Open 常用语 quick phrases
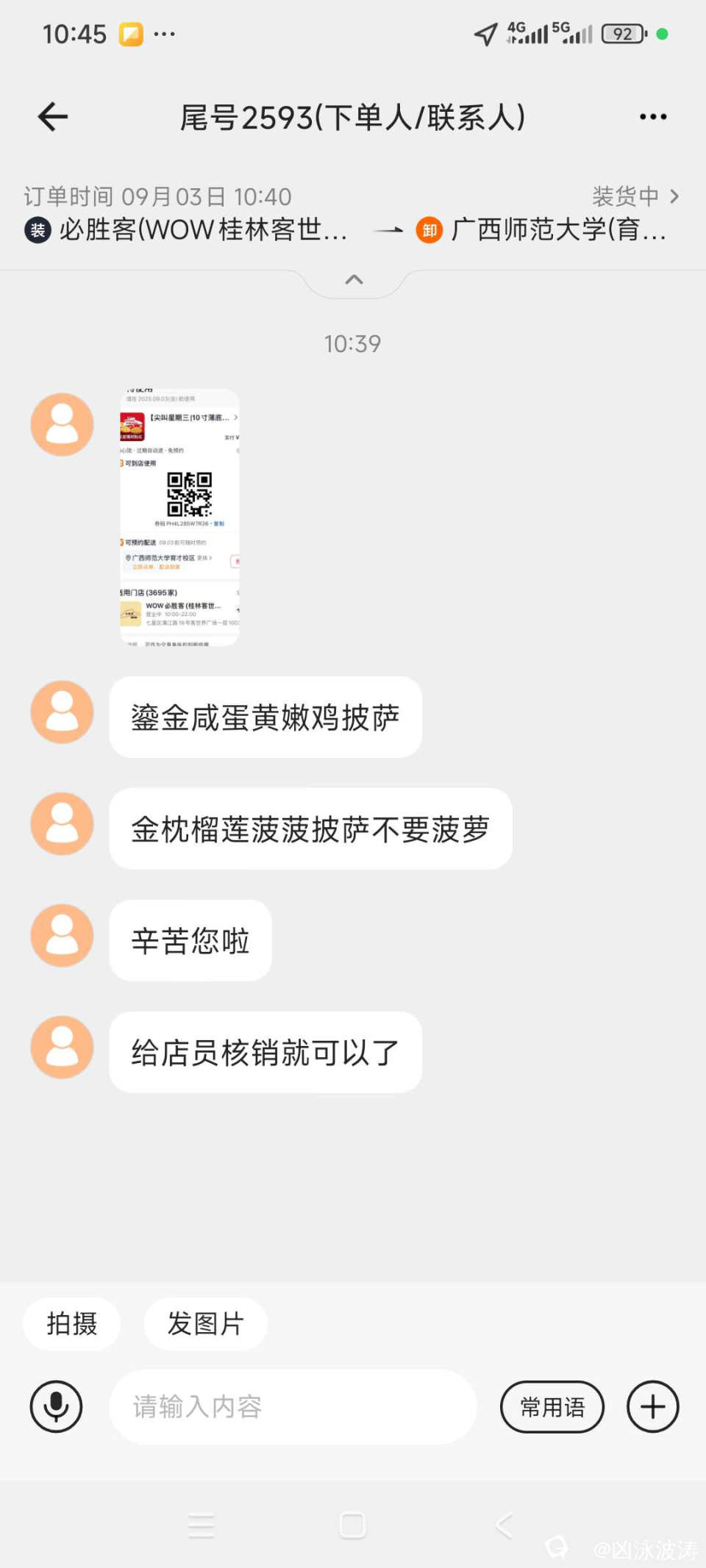 tap(552, 1406)
